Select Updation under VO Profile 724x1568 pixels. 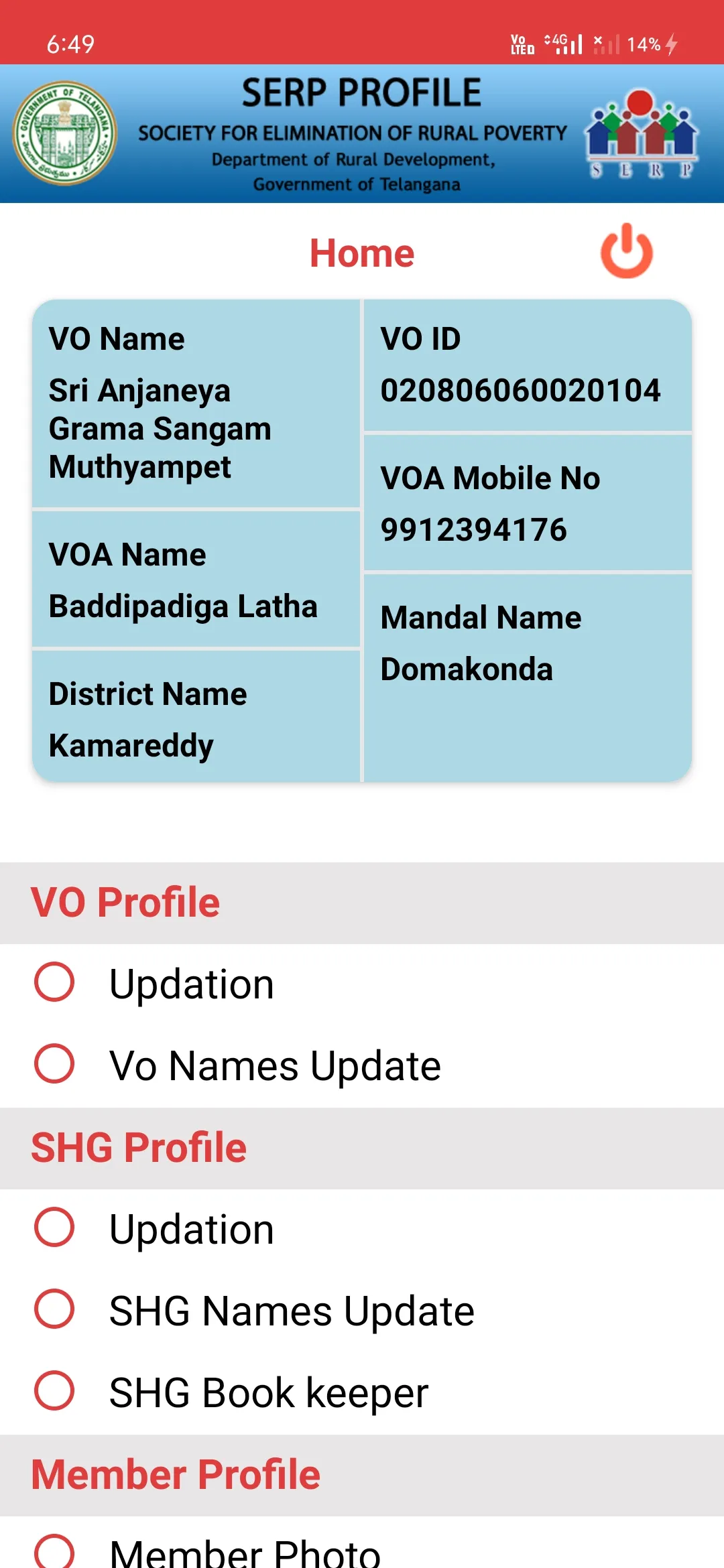[x=54, y=982]
